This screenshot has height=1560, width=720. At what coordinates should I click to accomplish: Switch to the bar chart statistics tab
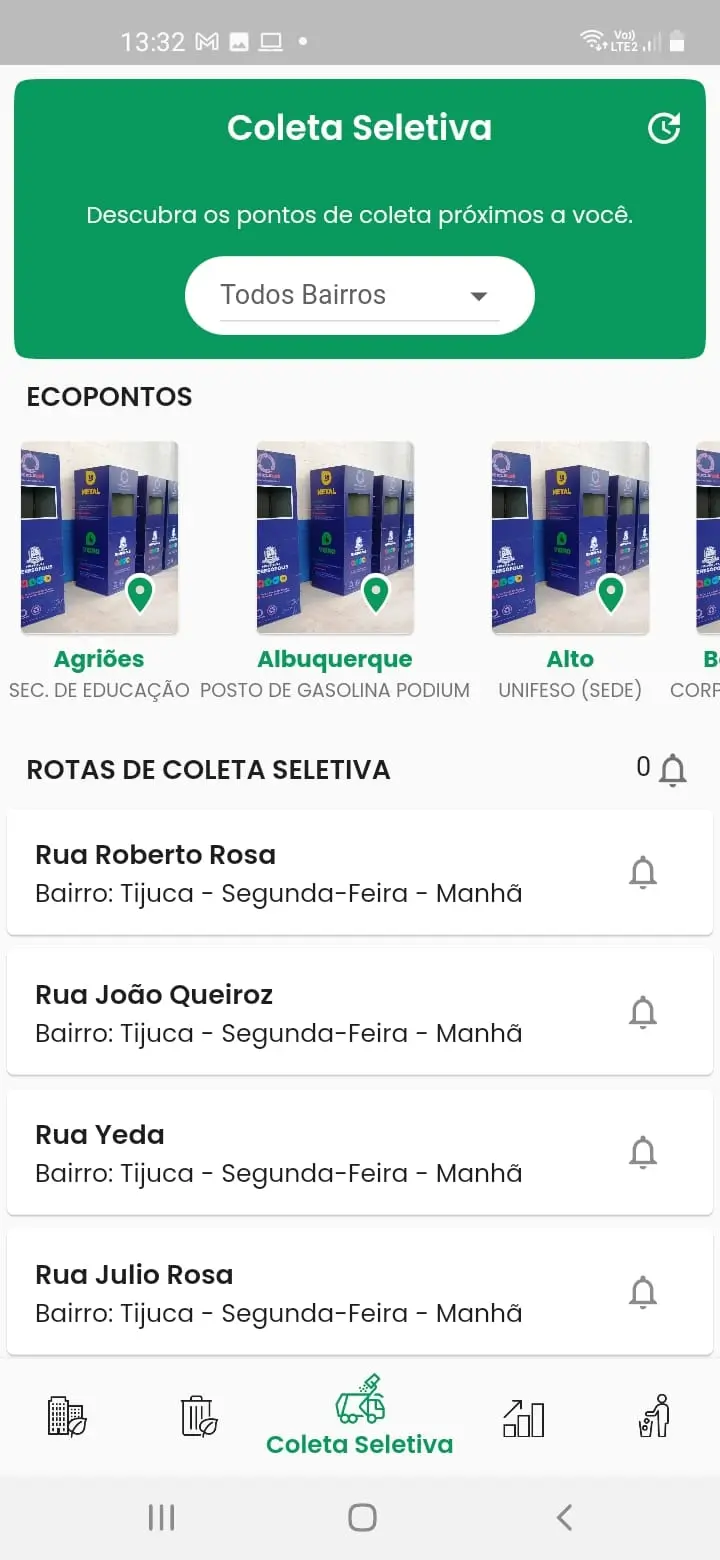523,1417
